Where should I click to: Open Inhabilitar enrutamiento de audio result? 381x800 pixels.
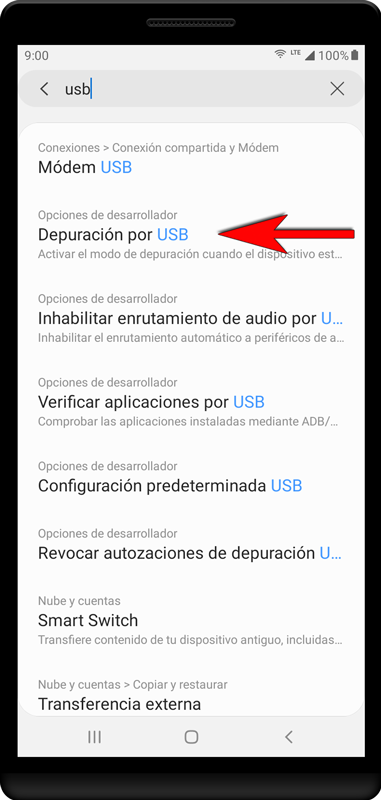(x=191, y=318)
